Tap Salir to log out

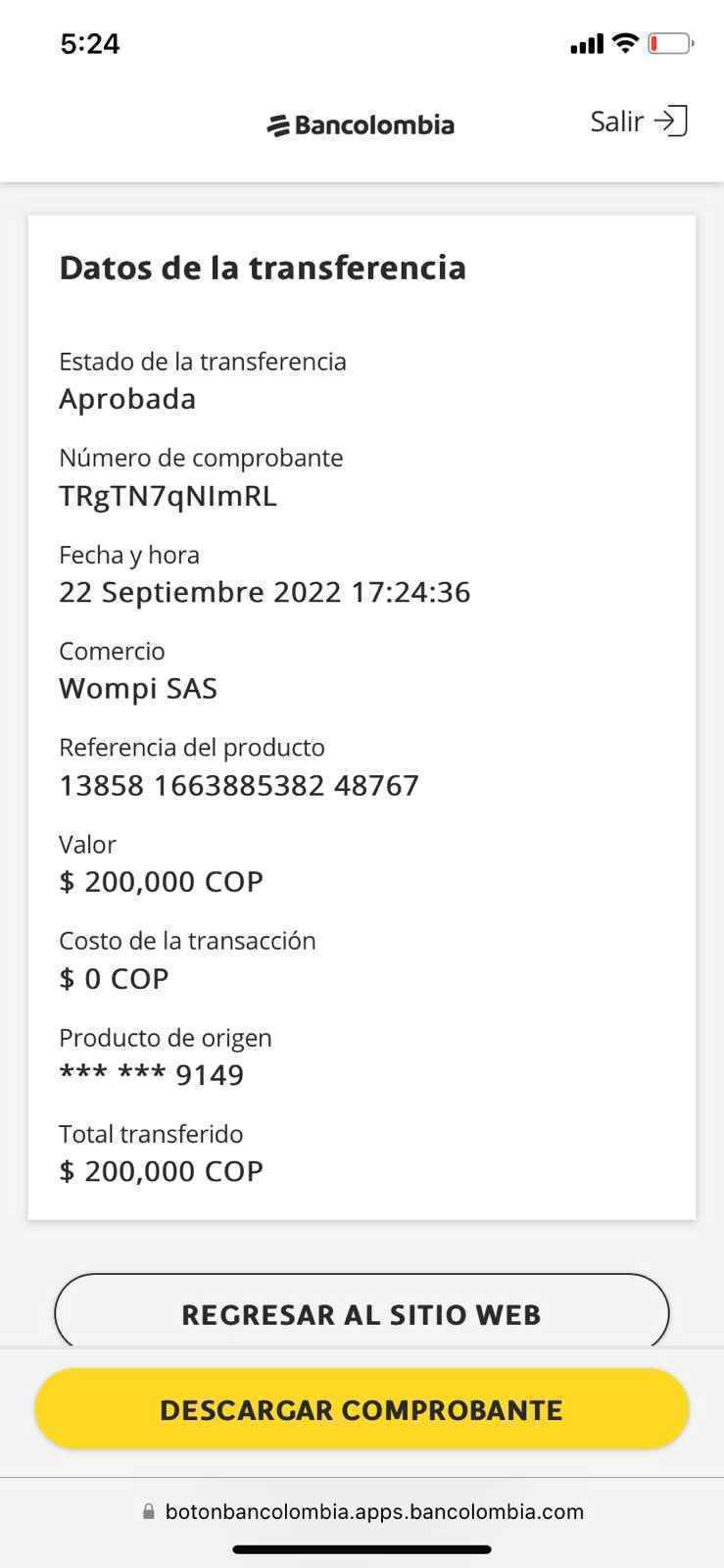[x=639, y=122]
